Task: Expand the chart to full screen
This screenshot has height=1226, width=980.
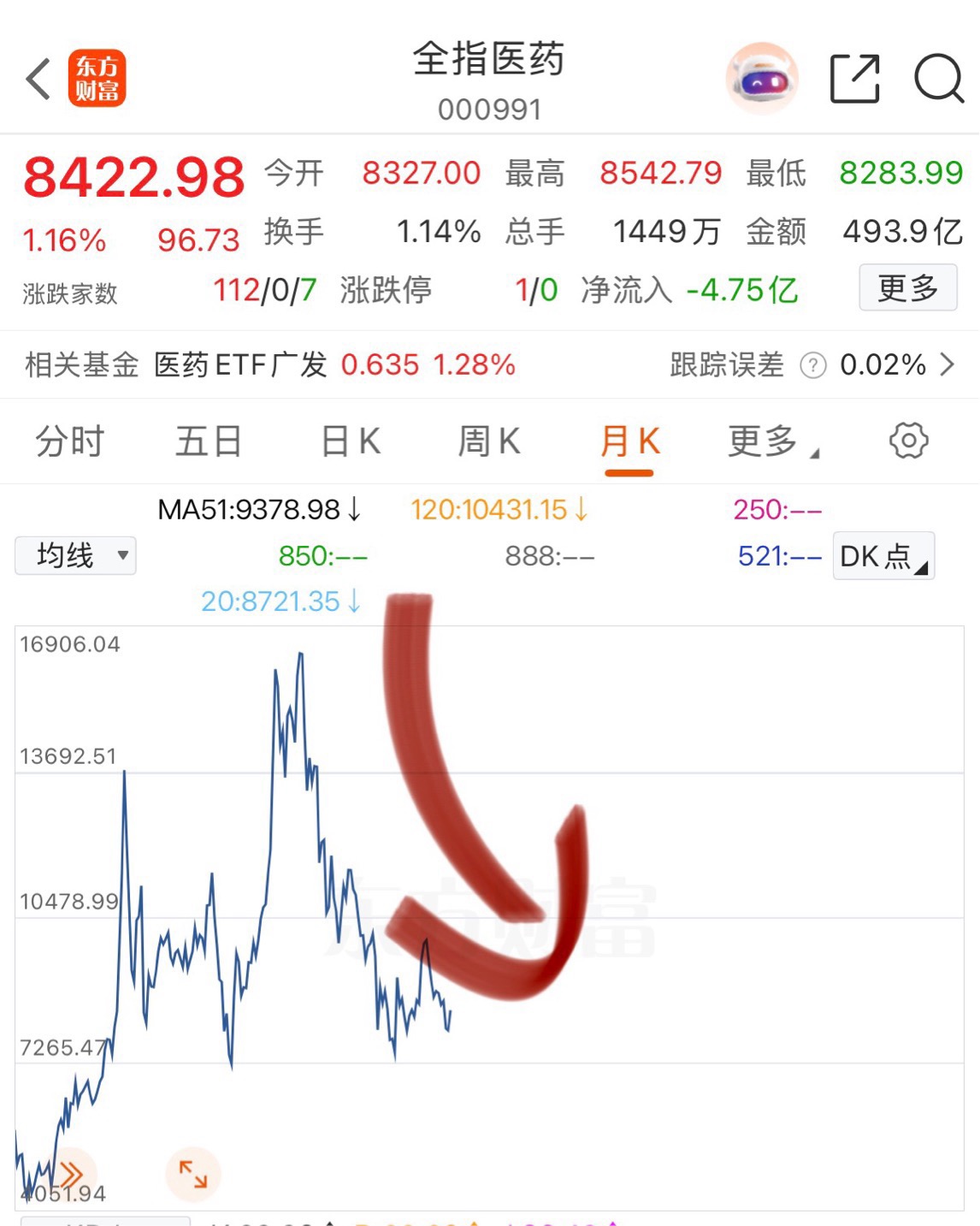Action: point(192,1175)
